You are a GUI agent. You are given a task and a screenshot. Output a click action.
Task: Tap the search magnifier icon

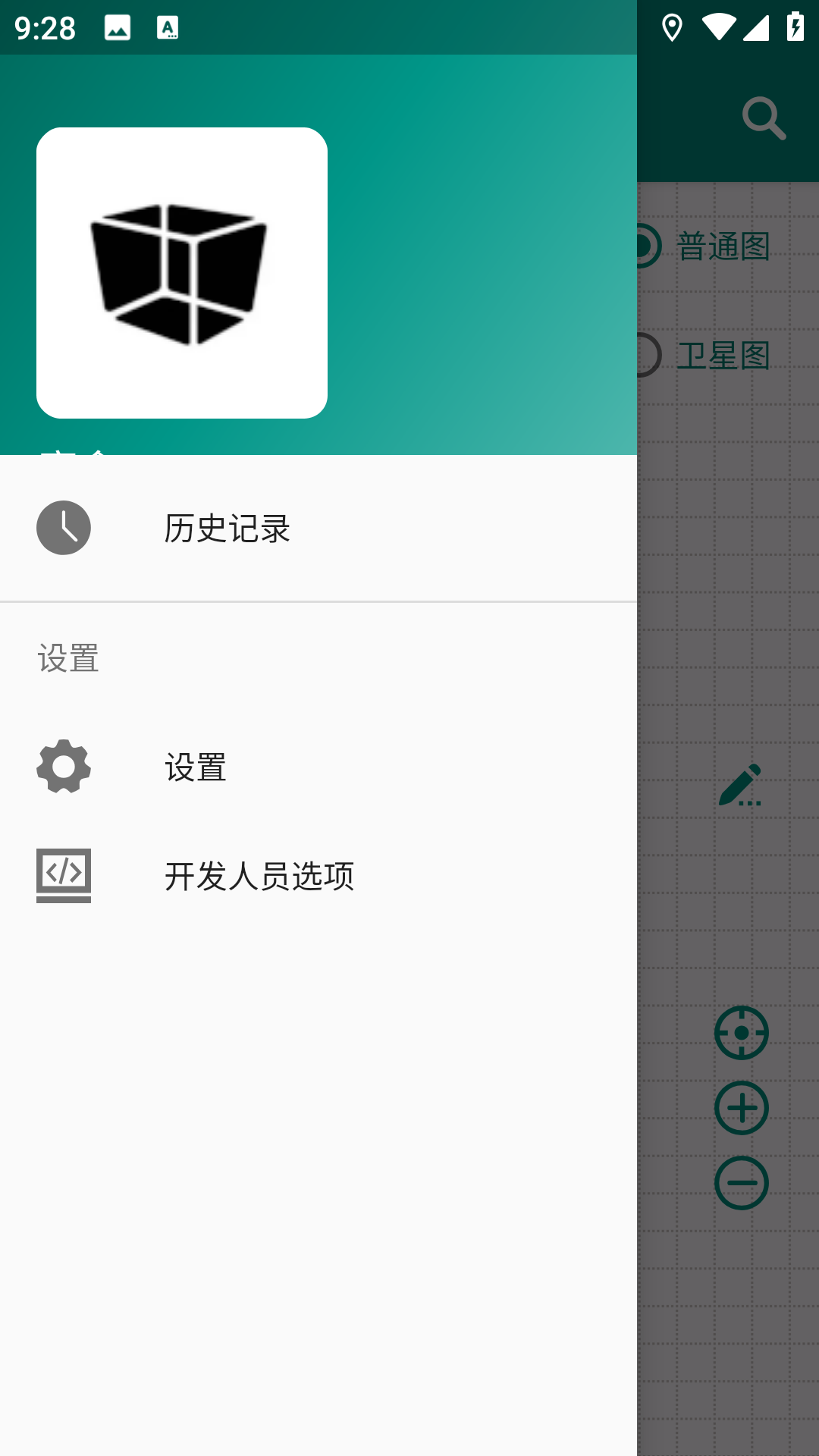[x=763, y=118]
